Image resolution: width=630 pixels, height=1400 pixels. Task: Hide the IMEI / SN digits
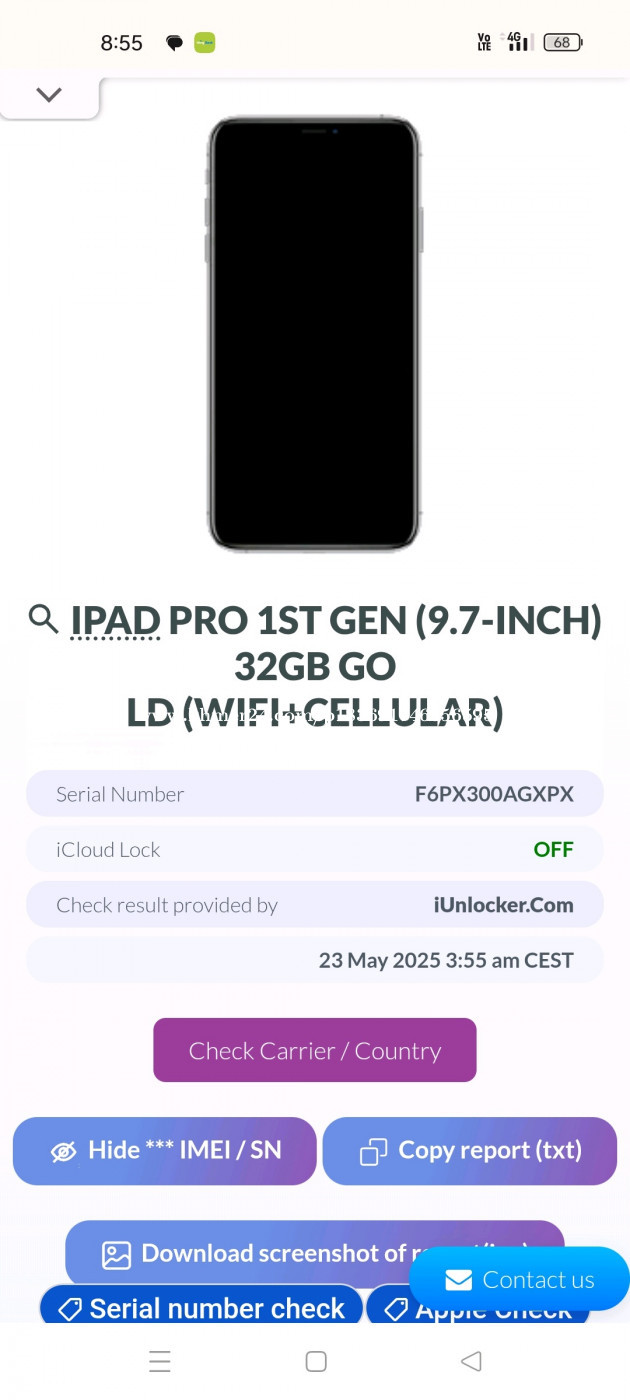(x=165, y=1151)
